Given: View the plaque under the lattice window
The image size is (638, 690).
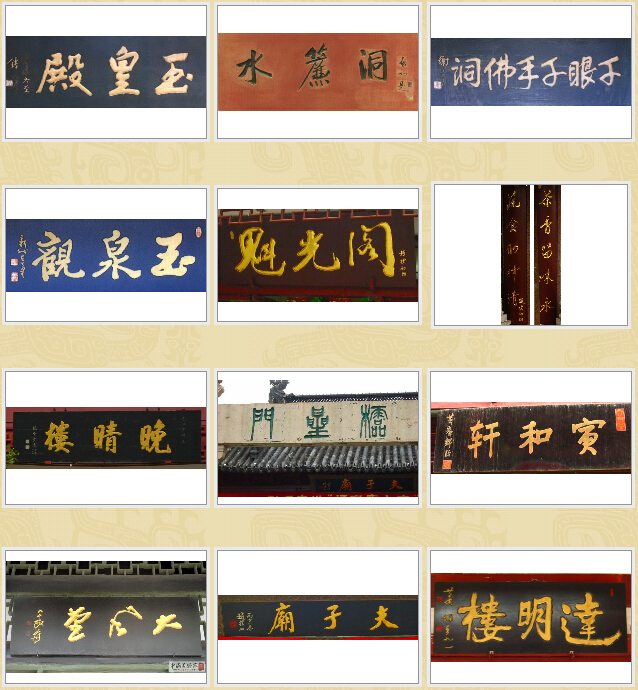Looking at the screenshot, I should tap(106, 617).
